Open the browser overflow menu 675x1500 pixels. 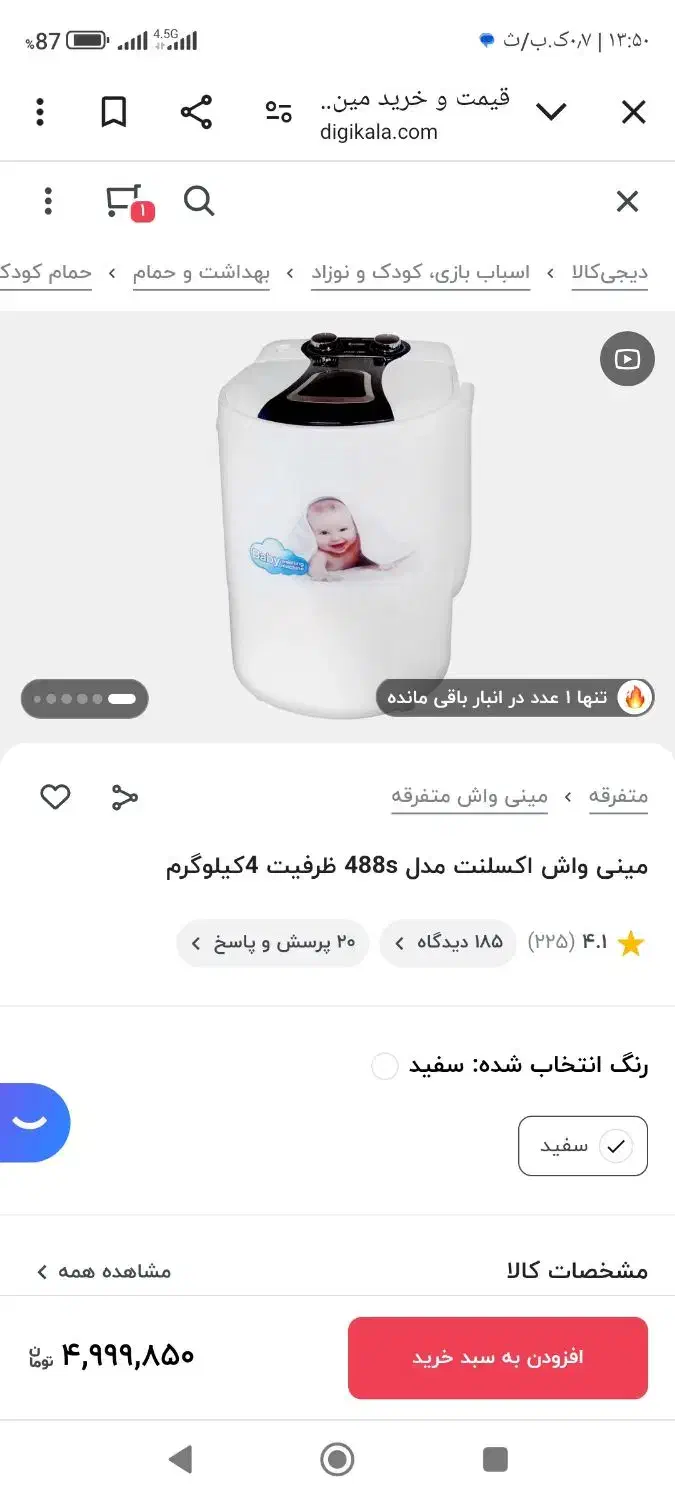tap(40, 112)
